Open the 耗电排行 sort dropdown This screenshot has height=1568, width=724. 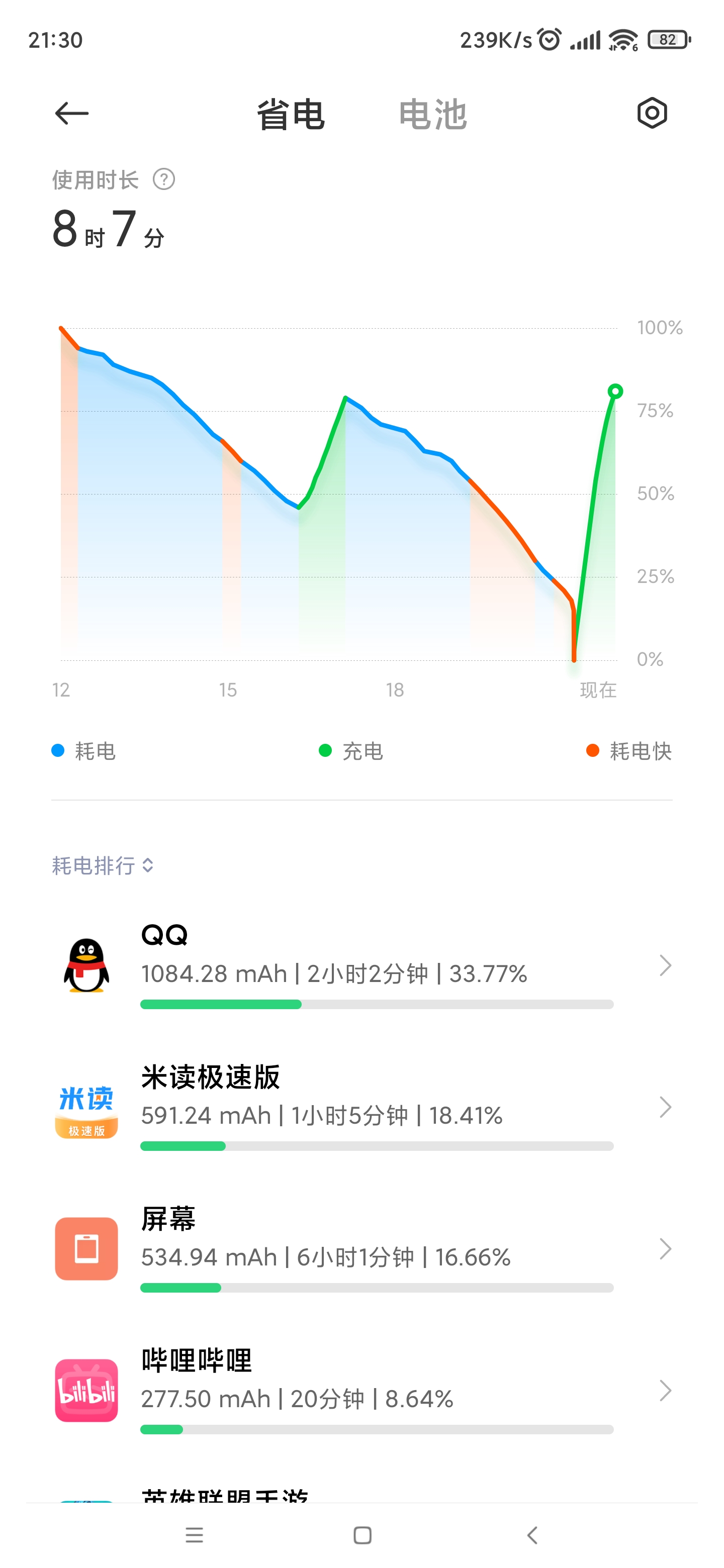[102, 865]
